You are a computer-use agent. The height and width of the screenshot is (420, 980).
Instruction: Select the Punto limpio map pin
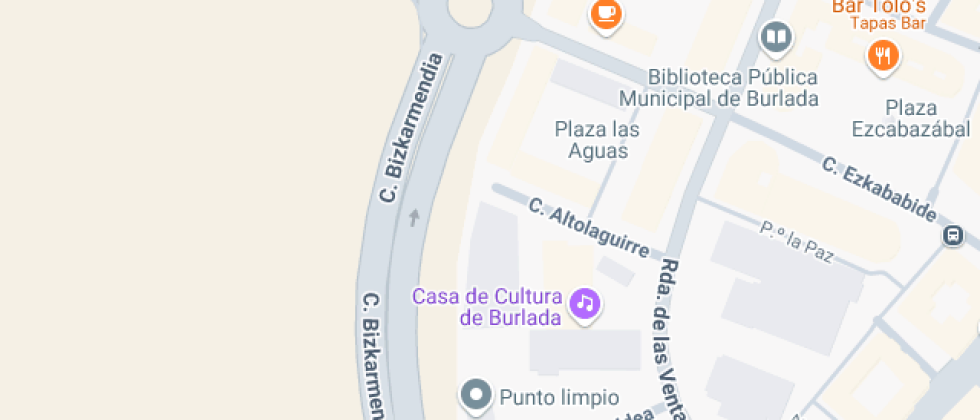click(477, 395)
